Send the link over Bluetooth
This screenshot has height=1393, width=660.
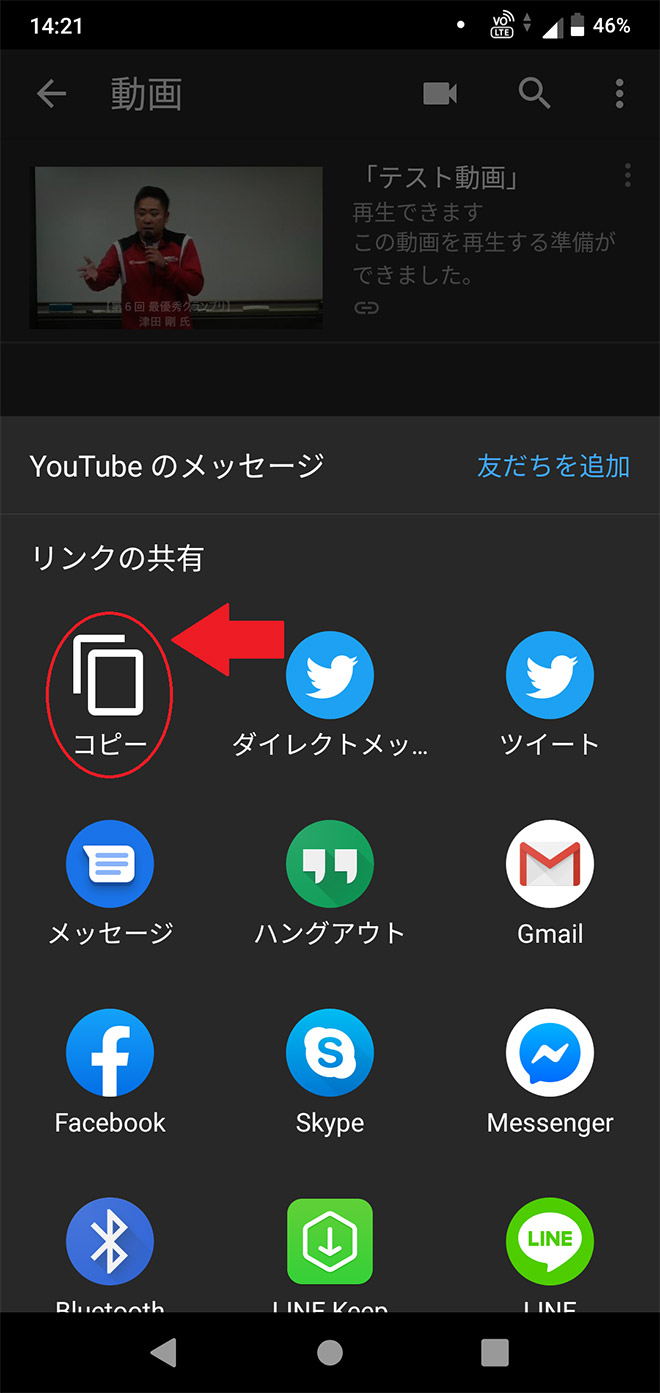[110, 1243]
